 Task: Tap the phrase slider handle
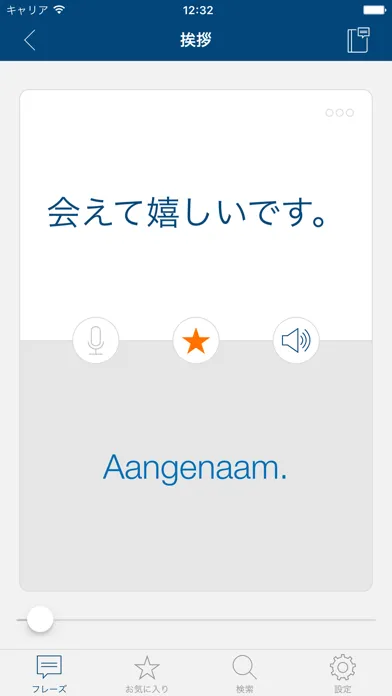click(x=40, y=619)
